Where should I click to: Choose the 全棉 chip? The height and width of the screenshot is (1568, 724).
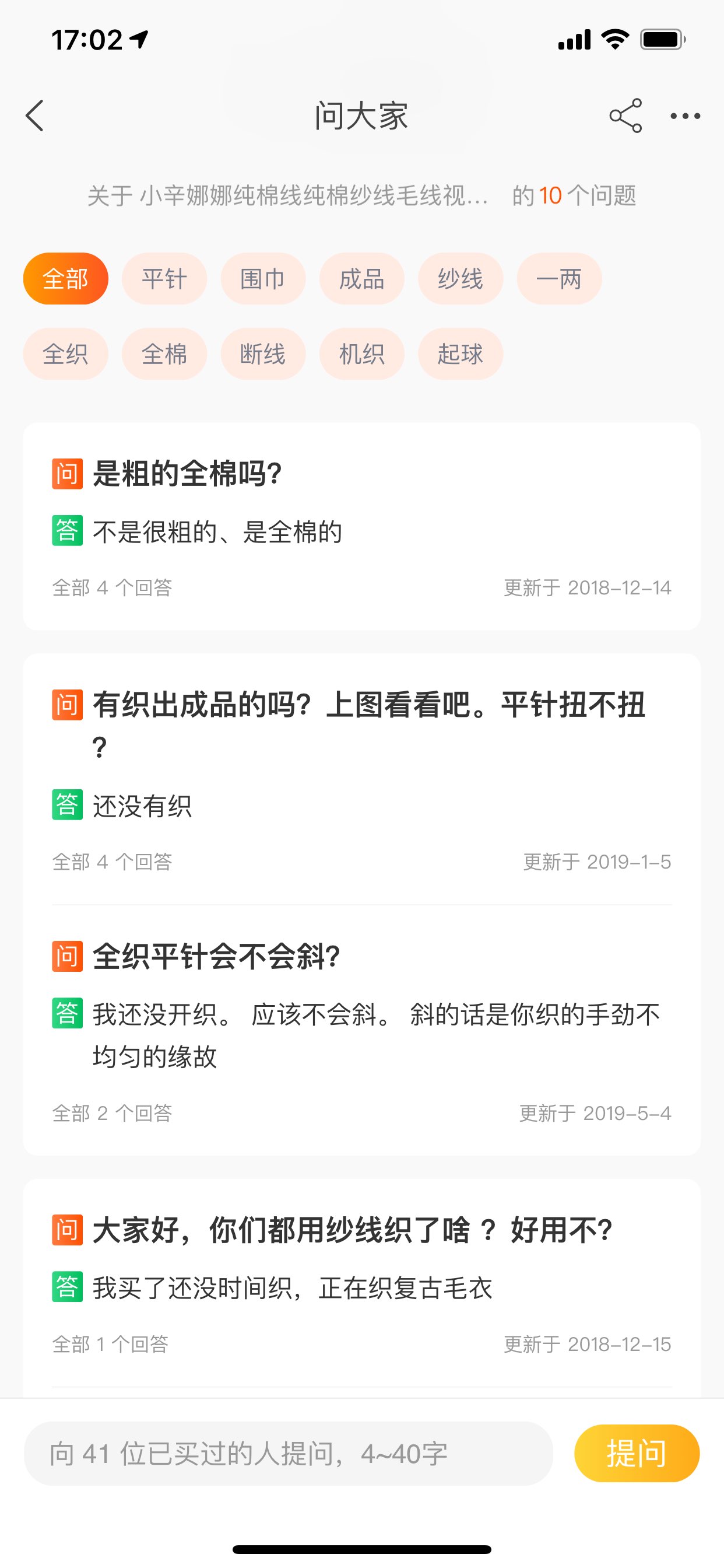[164, 354]
